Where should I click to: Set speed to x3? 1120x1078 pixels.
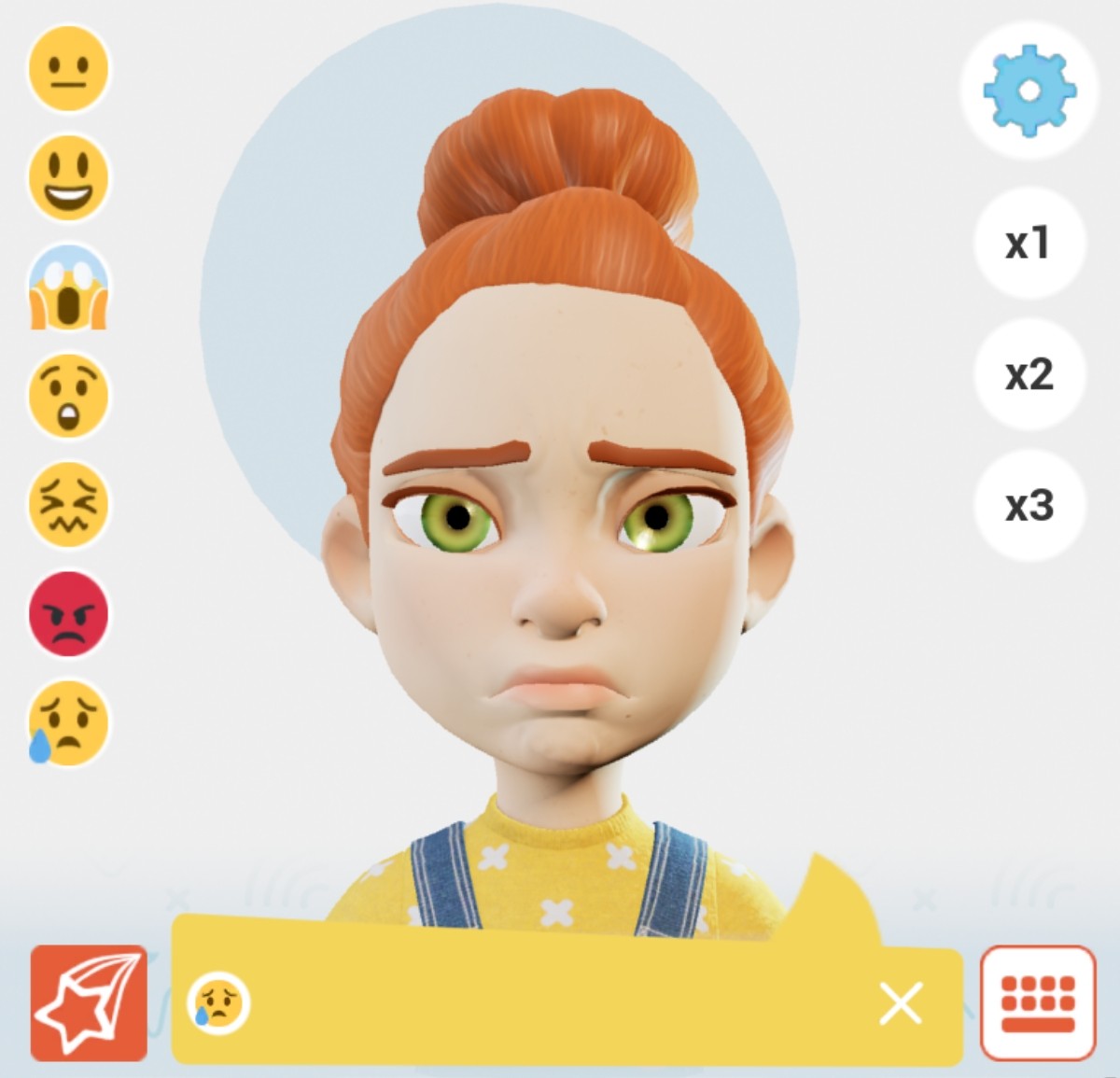1029,505
